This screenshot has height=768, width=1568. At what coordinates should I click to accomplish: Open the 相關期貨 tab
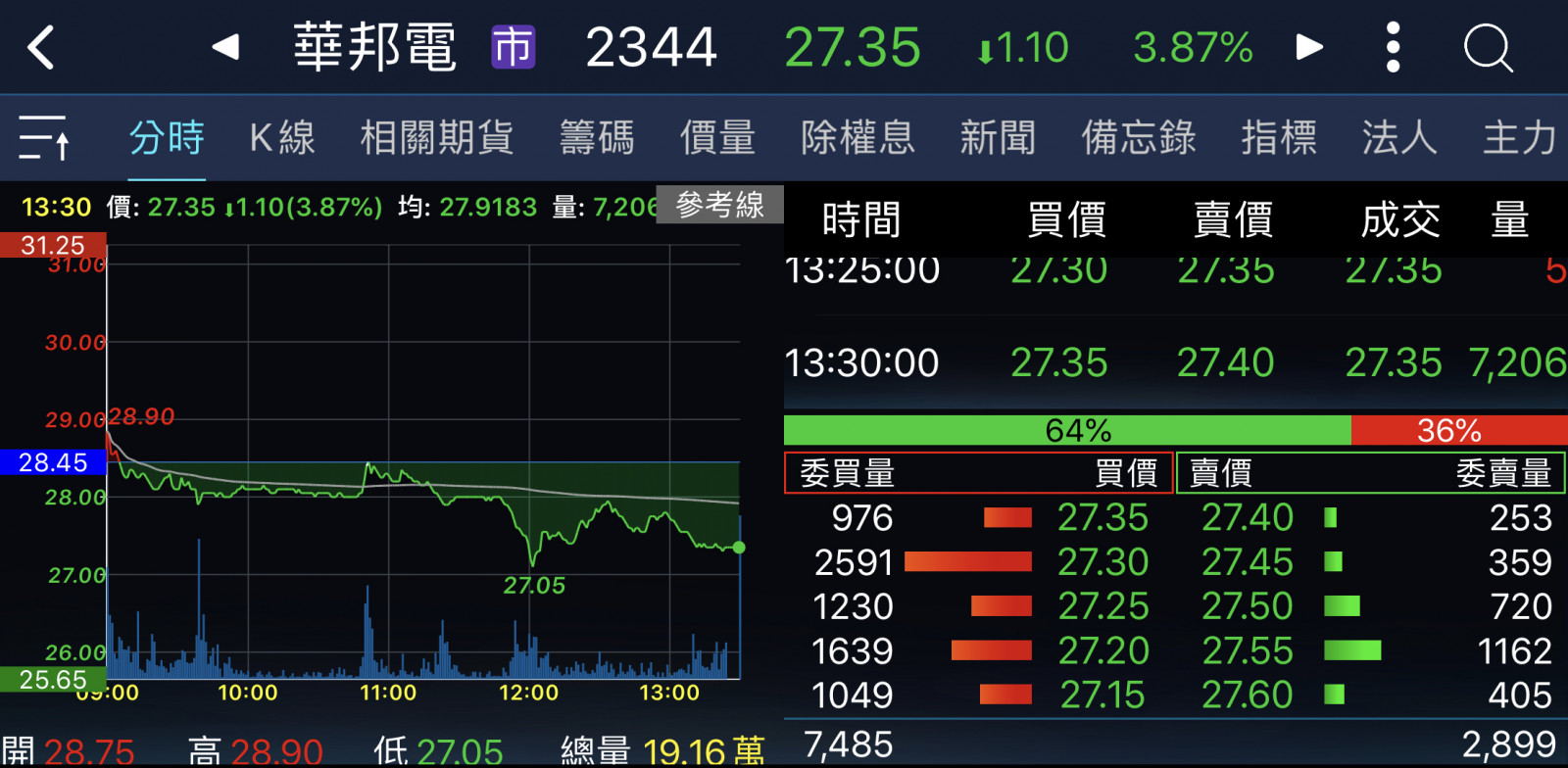[x=437, y=137]
